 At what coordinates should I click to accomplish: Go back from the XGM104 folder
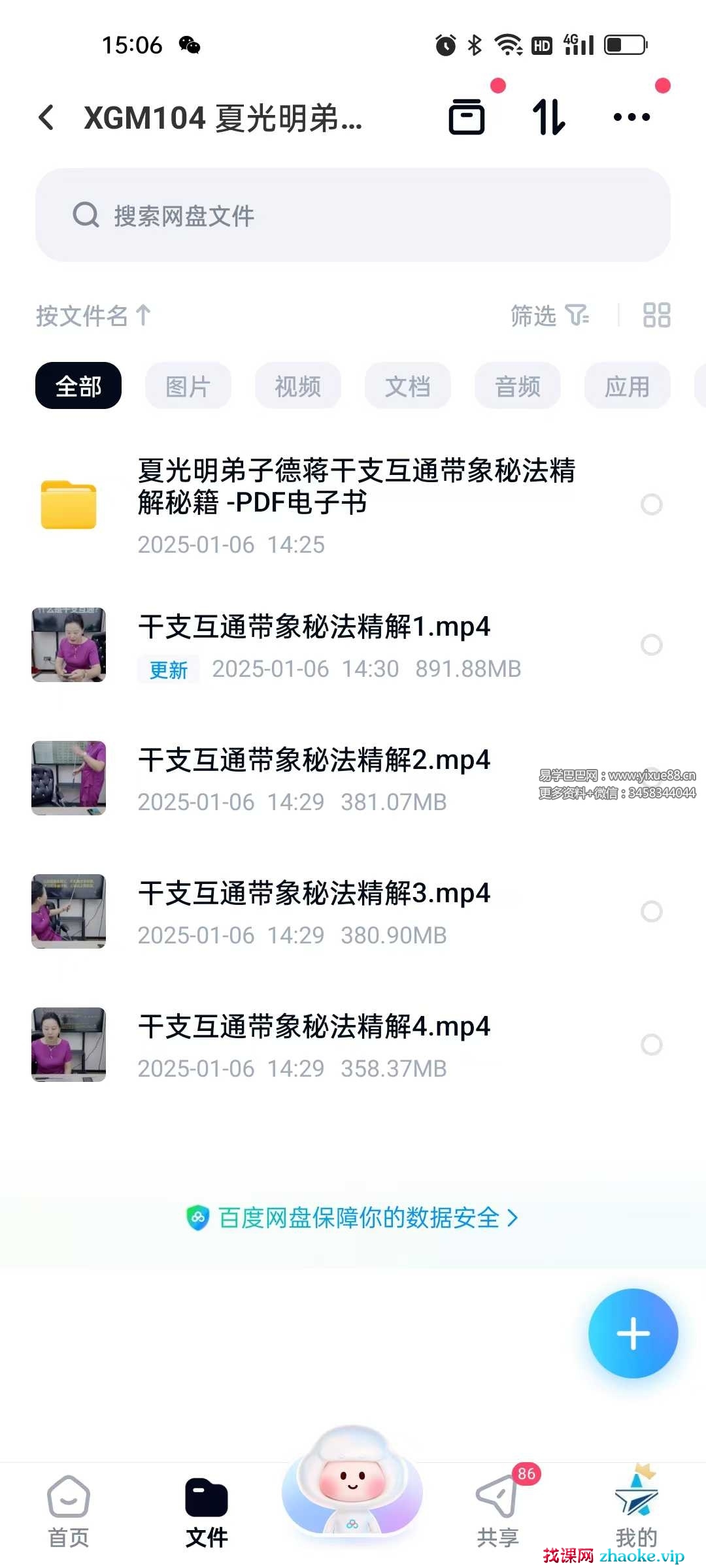[46, 118]
